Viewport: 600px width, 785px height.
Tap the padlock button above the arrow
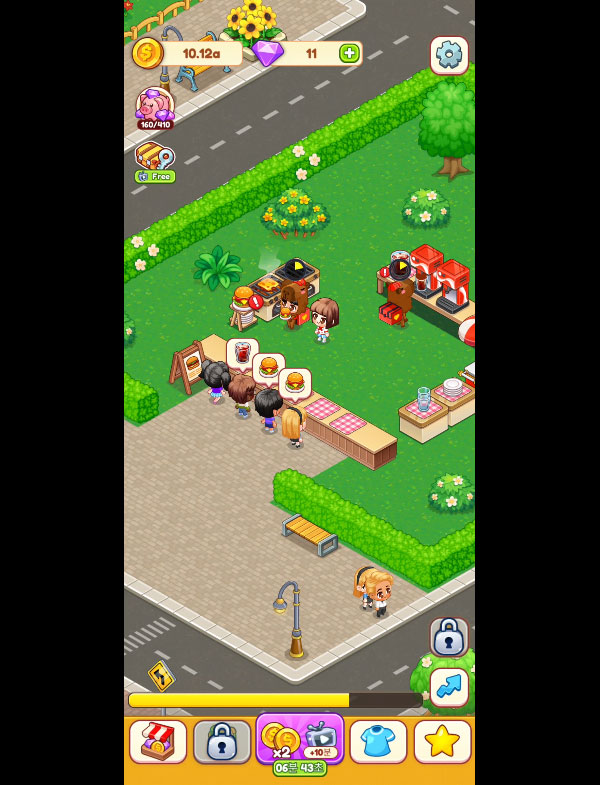pyautogui.click(x=449, y=636)
